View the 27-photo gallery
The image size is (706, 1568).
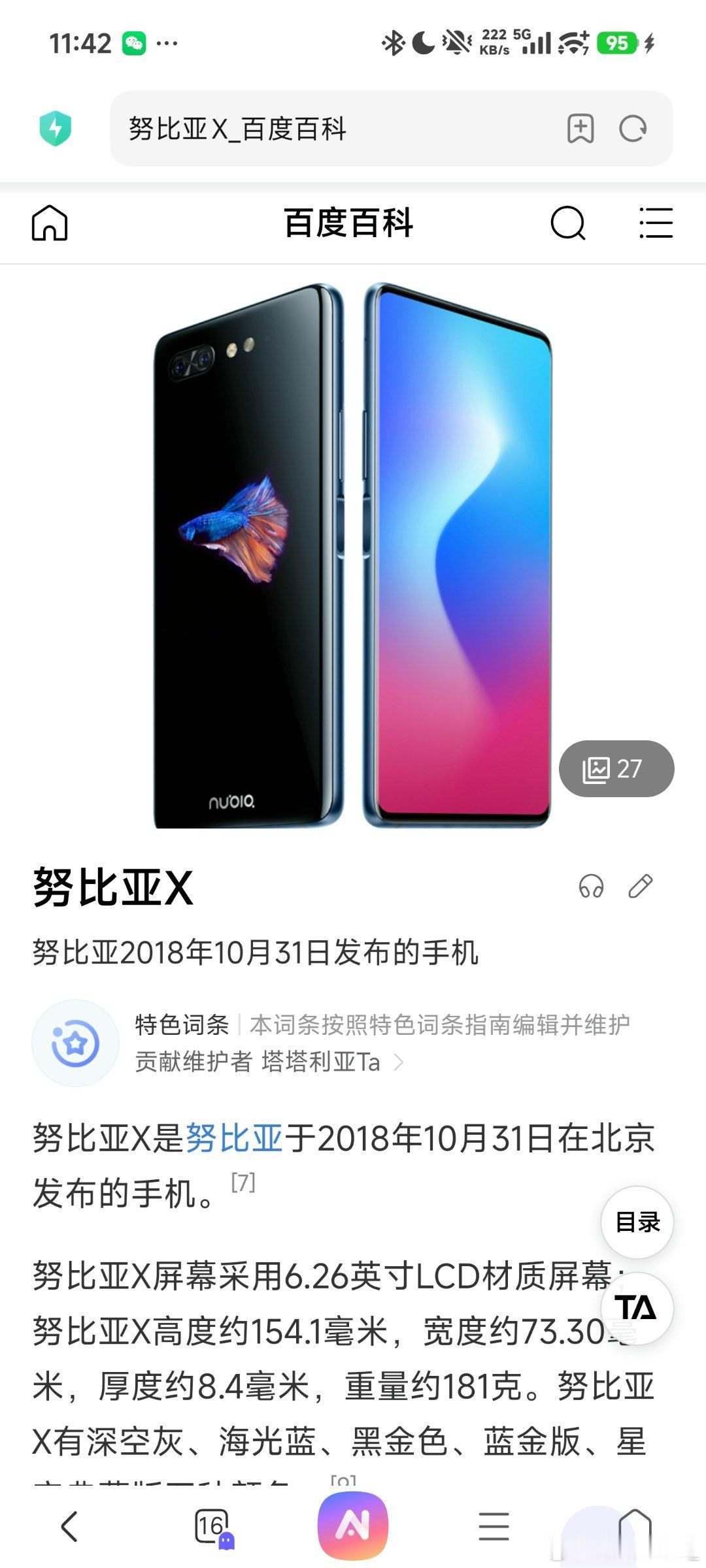tap(616, 768)
